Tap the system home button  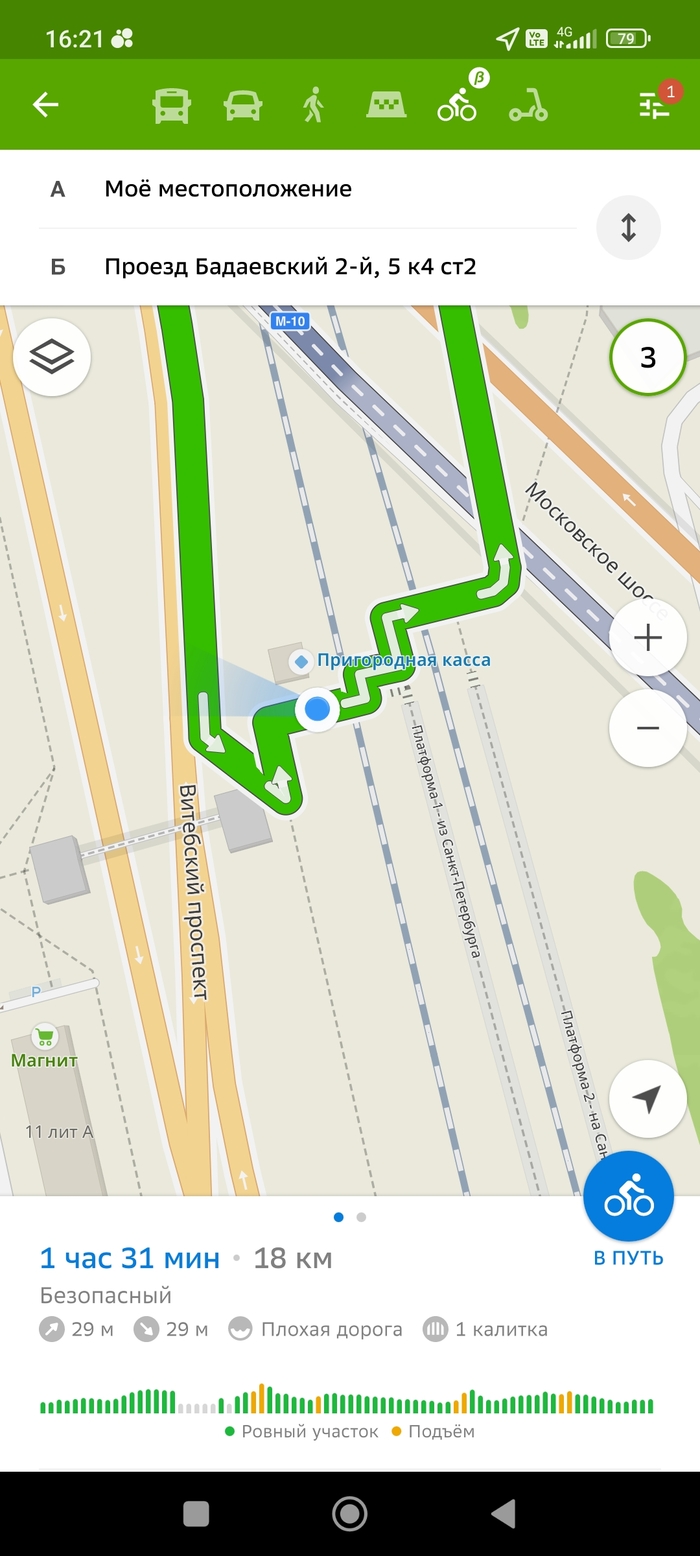tap(349, 1514)
